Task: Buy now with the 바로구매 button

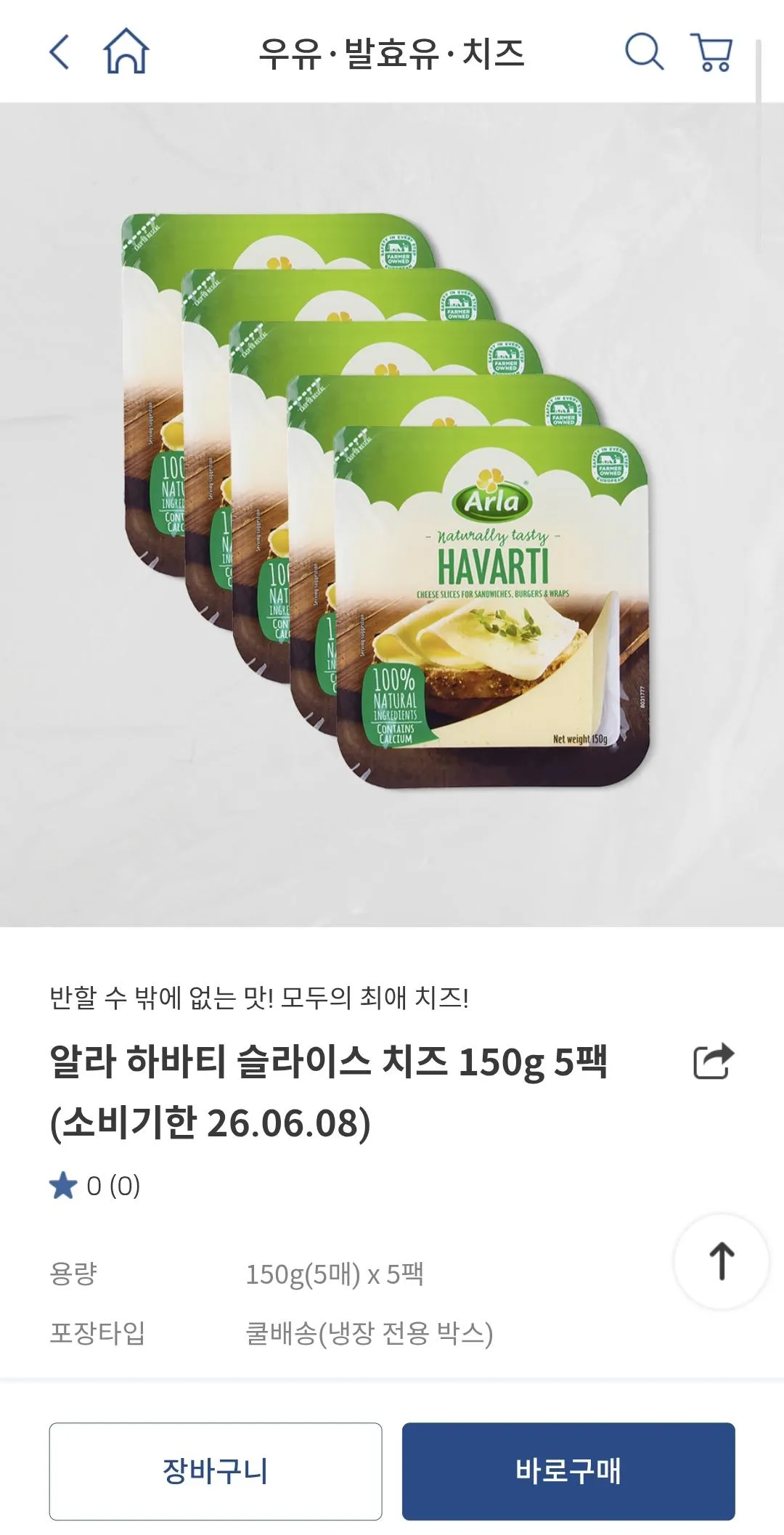Action: (568, 1471)
